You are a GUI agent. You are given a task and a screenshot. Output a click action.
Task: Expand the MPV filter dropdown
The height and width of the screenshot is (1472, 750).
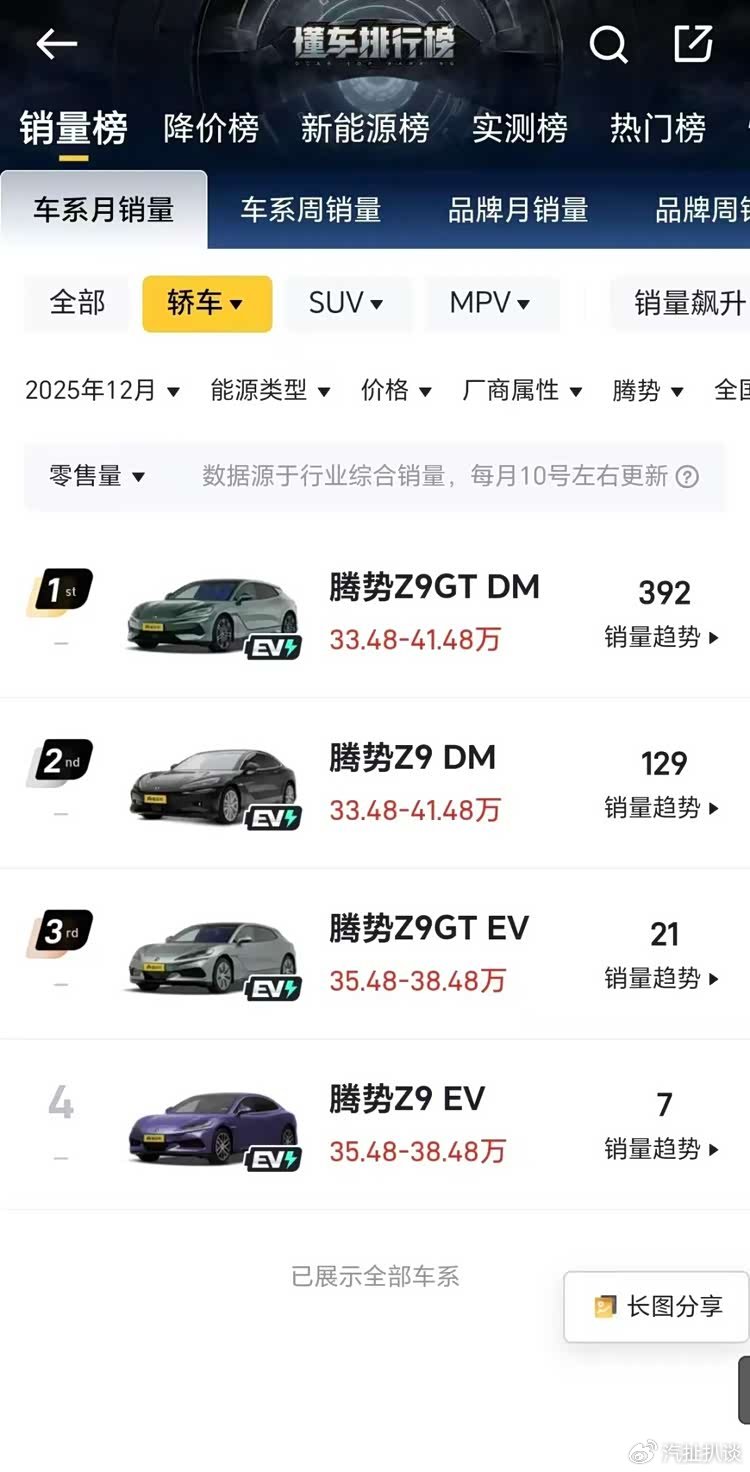(490, 303)
